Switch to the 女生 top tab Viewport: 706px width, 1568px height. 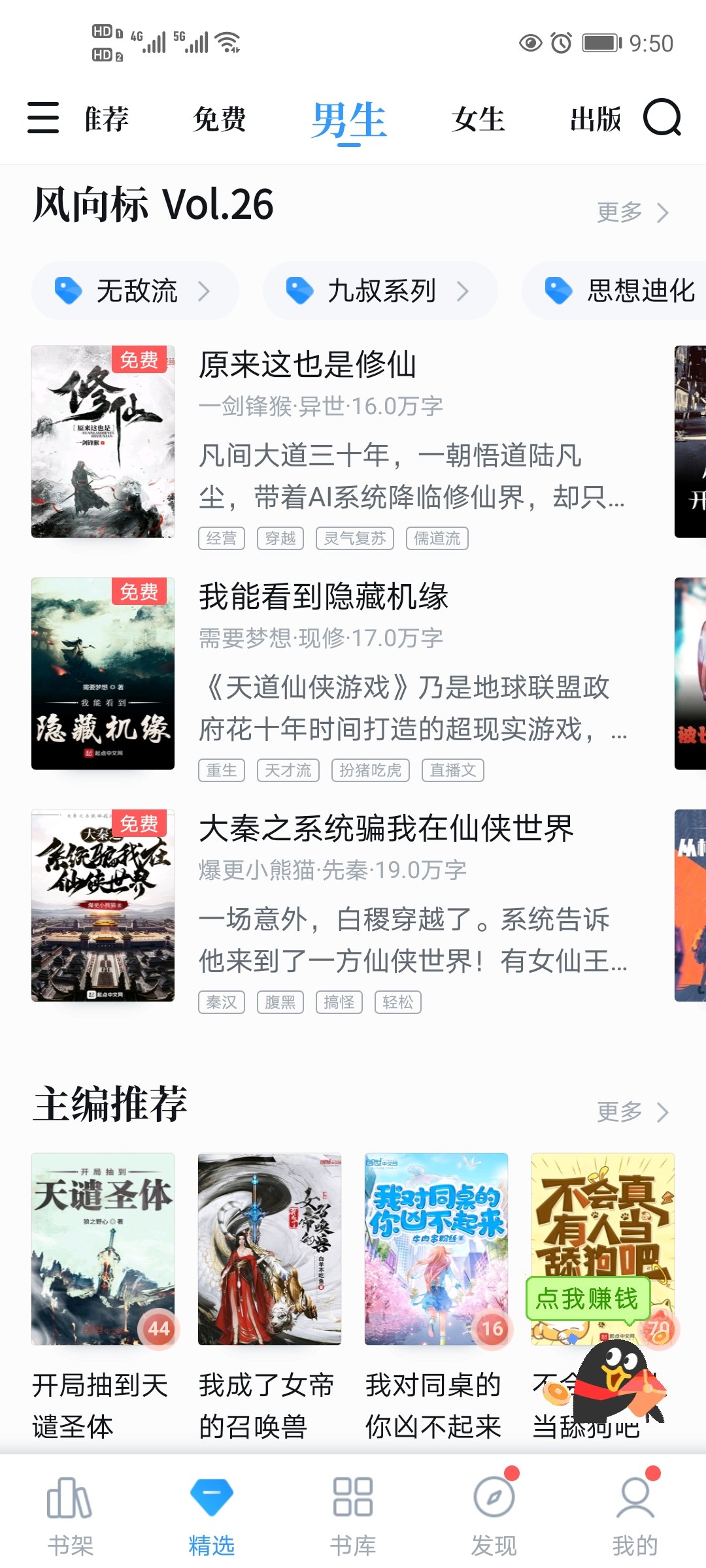[x=478, y=120]
